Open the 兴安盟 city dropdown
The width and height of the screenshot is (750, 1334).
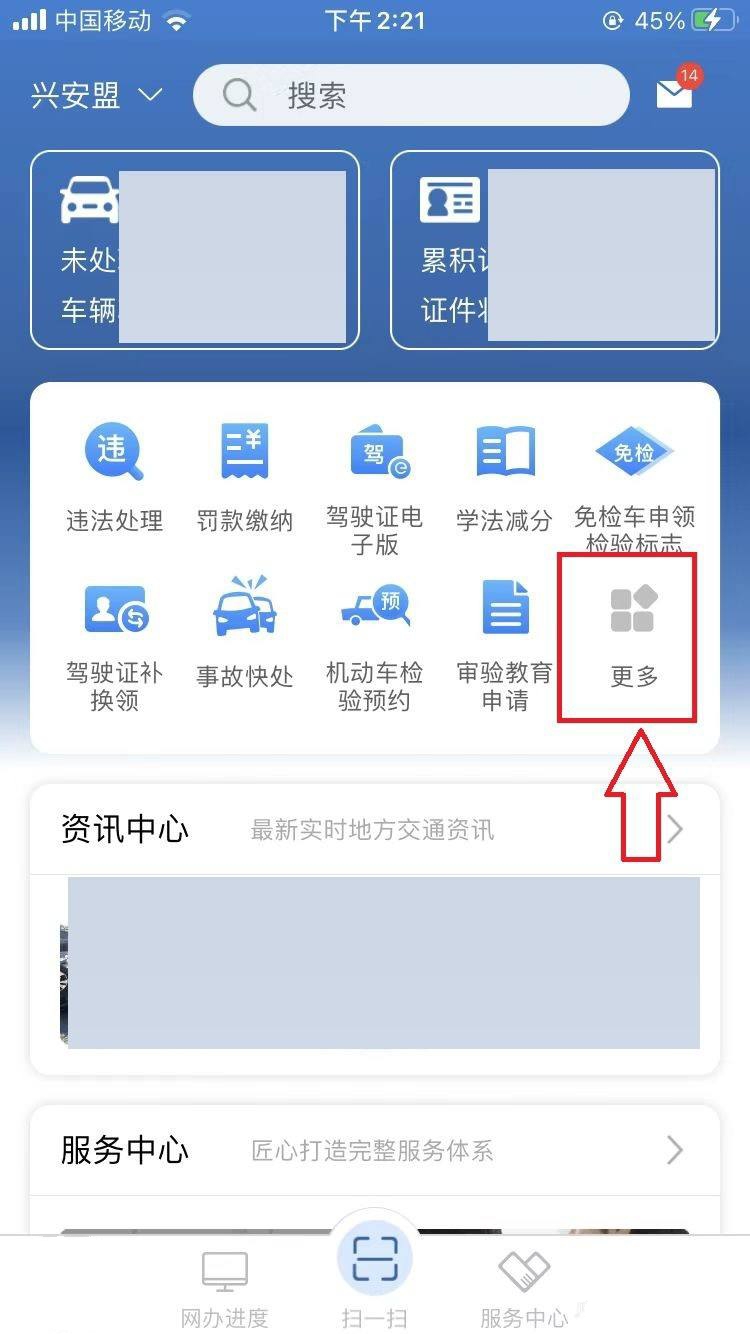pos(96,96)
